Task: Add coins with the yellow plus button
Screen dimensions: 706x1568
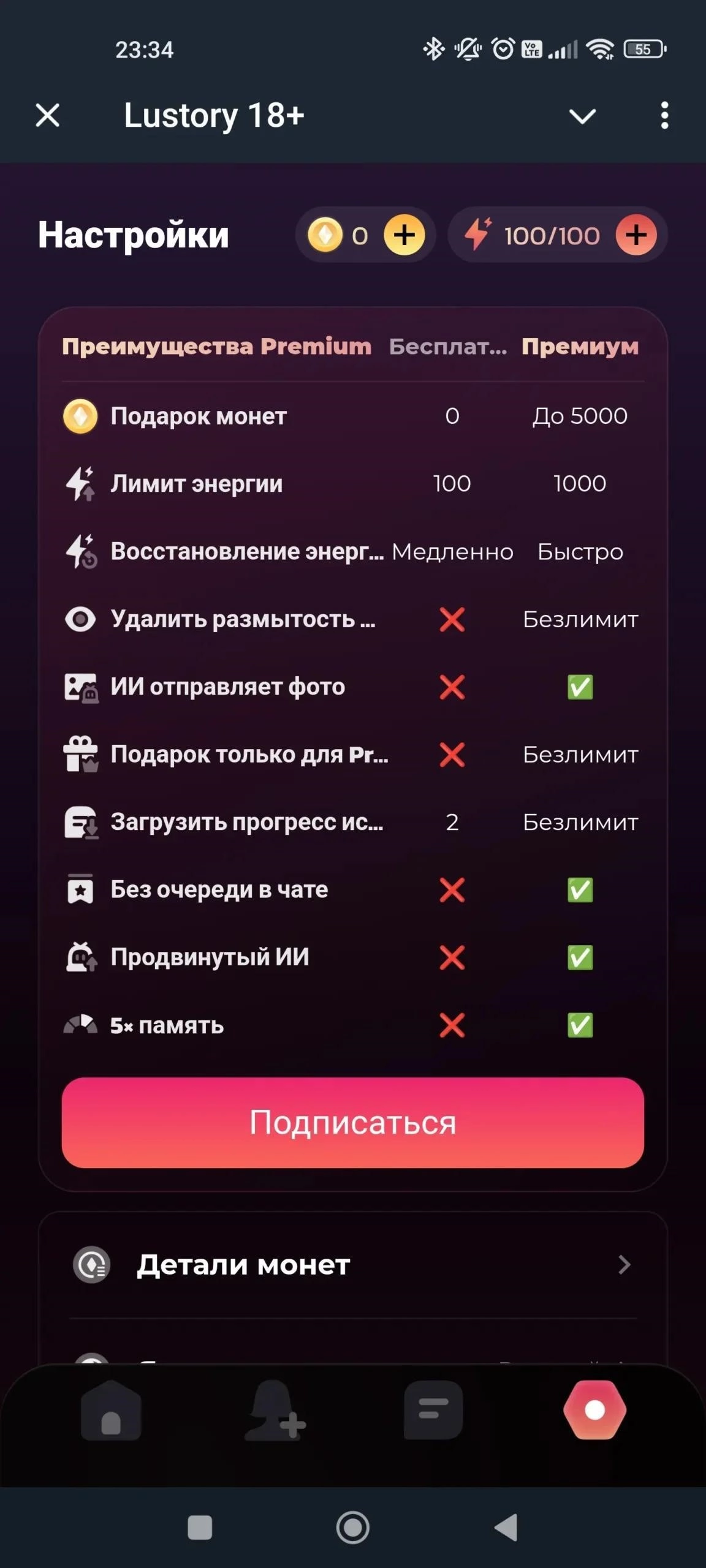Action: coord(404,235)
